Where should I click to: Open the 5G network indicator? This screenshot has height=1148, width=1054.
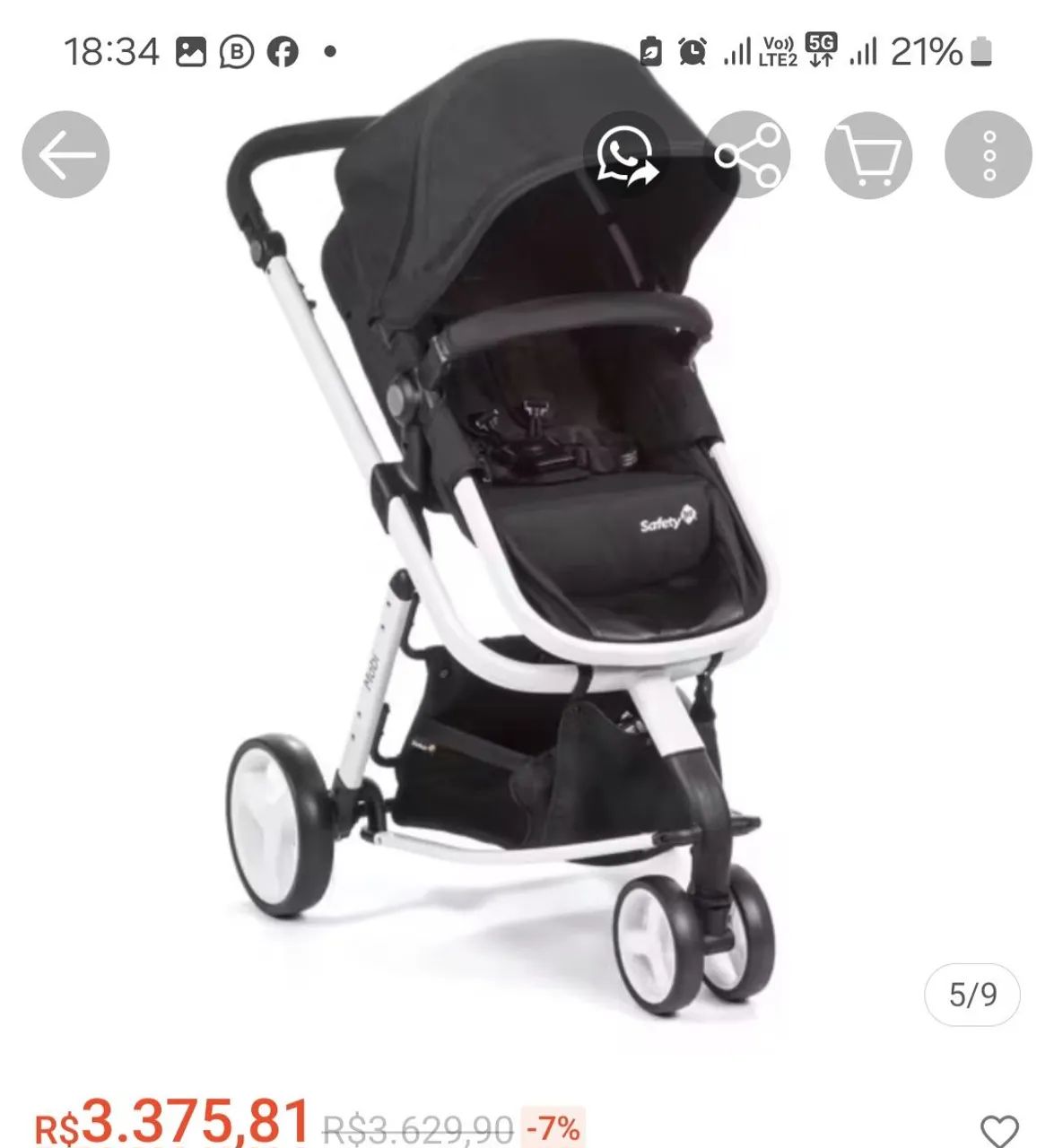(x=819, y=45)
